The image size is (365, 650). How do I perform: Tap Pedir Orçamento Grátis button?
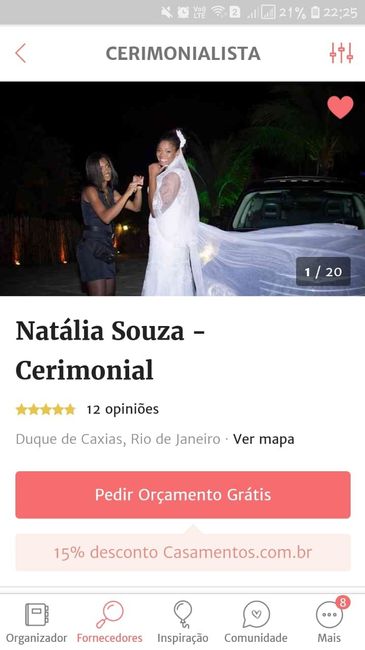point(183,495)
